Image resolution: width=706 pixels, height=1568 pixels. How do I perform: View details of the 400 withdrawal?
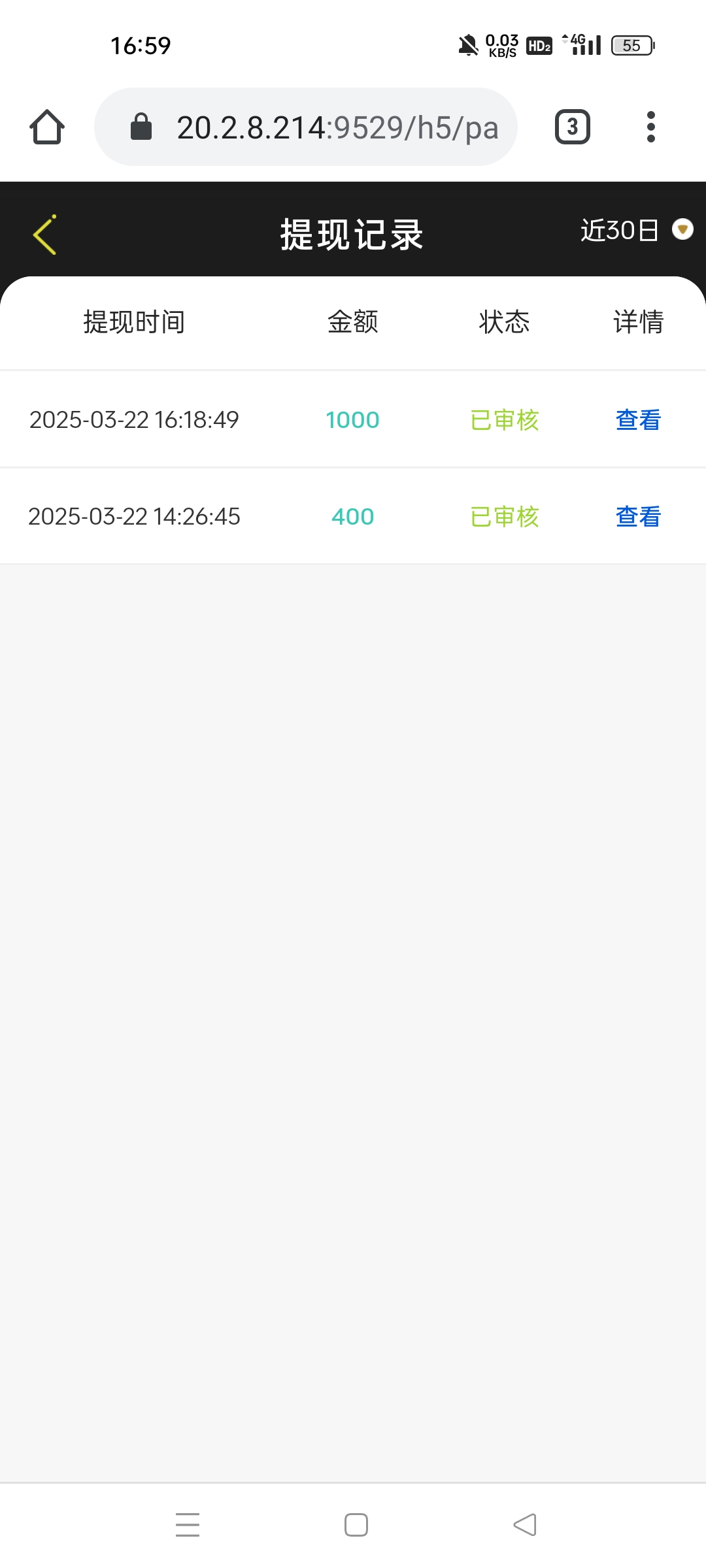638,516
